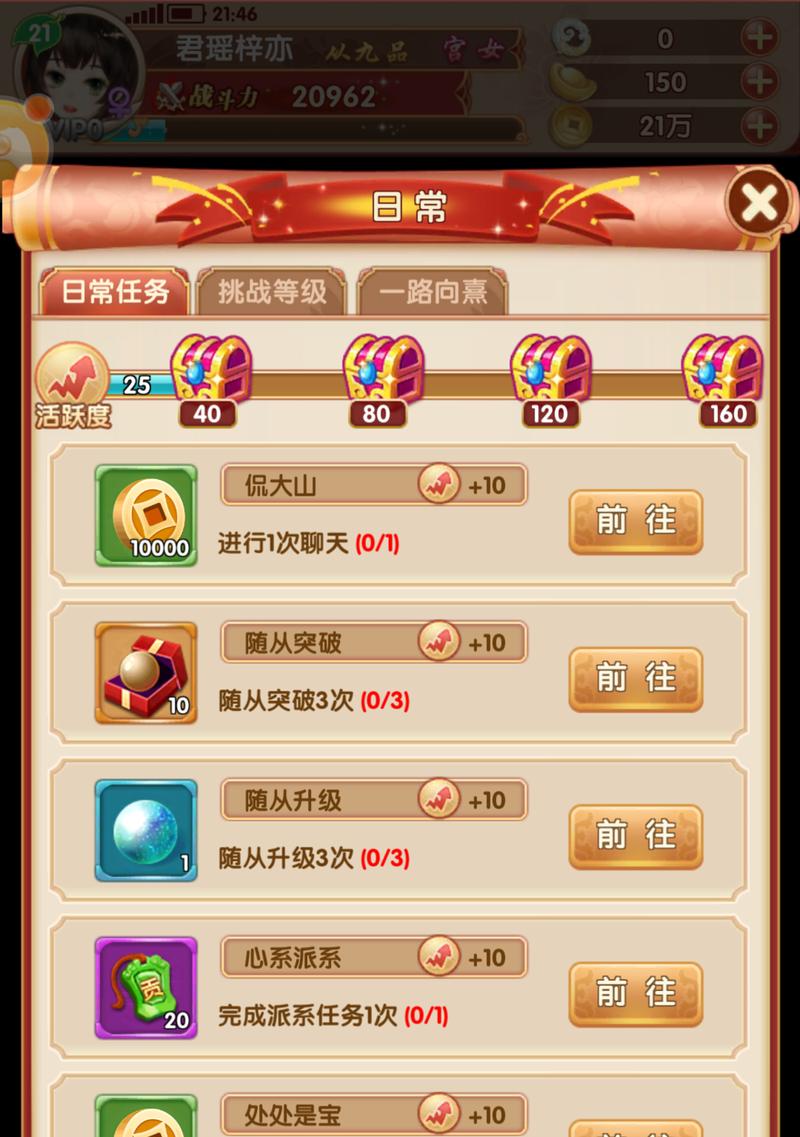Switch to the 挑战等级 tab
The height and width of the screenshot is (1137, 800).
tap(272, 292)
